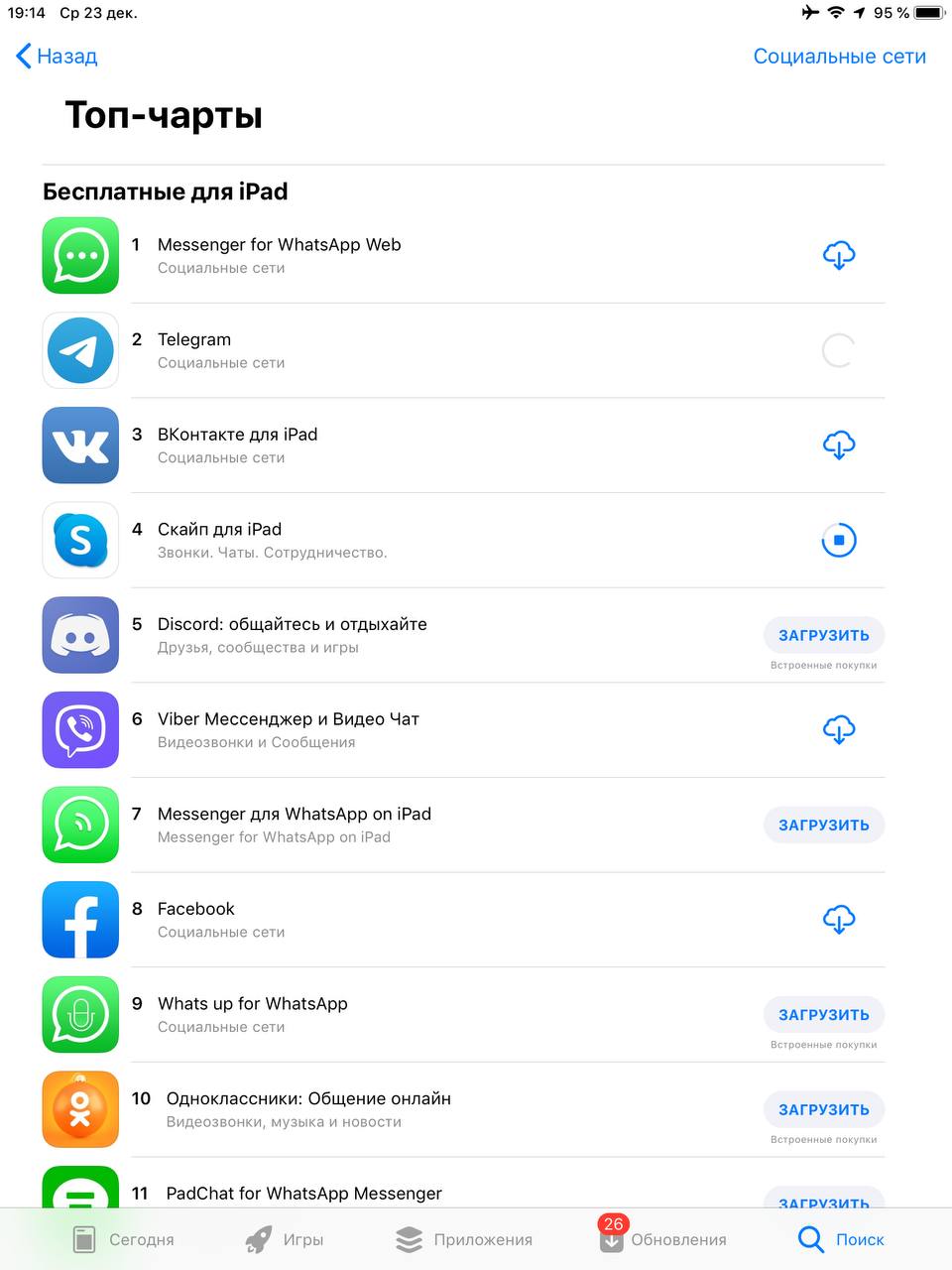The image size is (952, 1270).
Task: Stop the Скайп для iPad download
Action: (839, 541)
